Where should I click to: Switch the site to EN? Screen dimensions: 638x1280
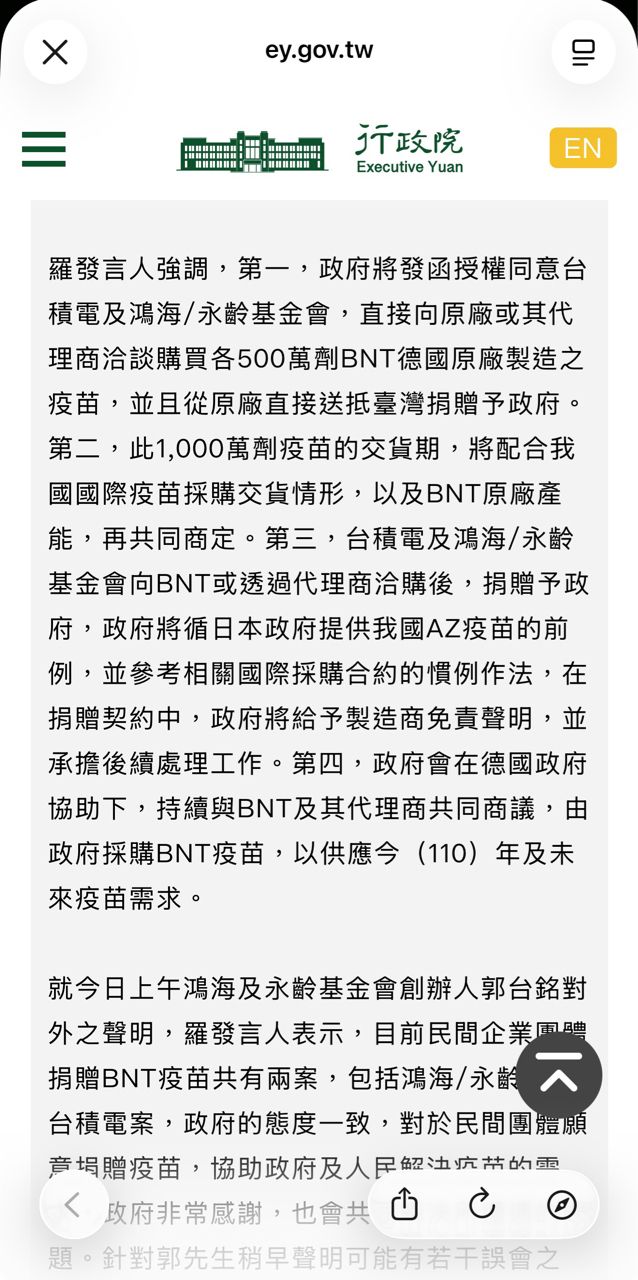[583, 148]
